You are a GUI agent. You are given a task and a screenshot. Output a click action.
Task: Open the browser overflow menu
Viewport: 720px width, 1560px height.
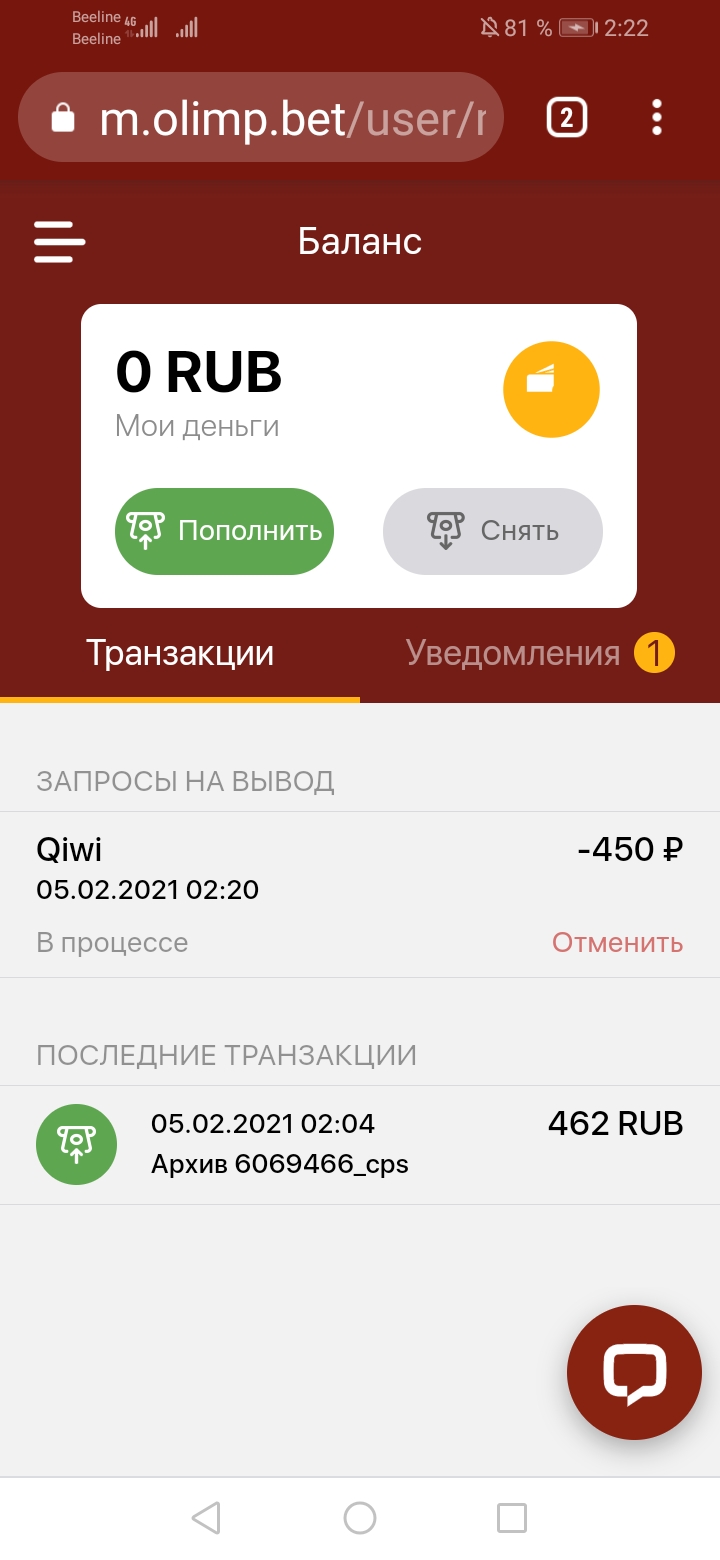click(656, 118)
